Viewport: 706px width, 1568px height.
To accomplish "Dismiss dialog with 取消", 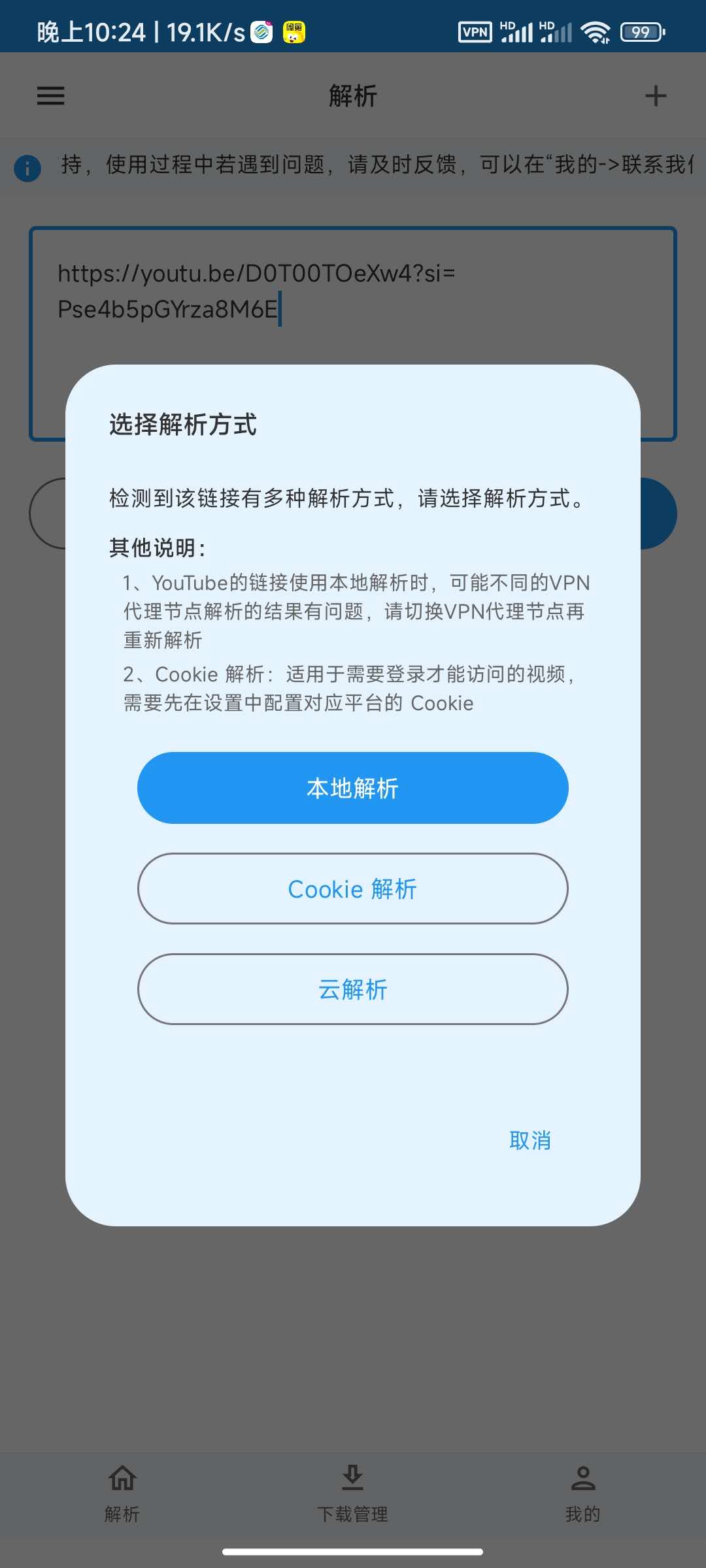I will [529, 1141].
